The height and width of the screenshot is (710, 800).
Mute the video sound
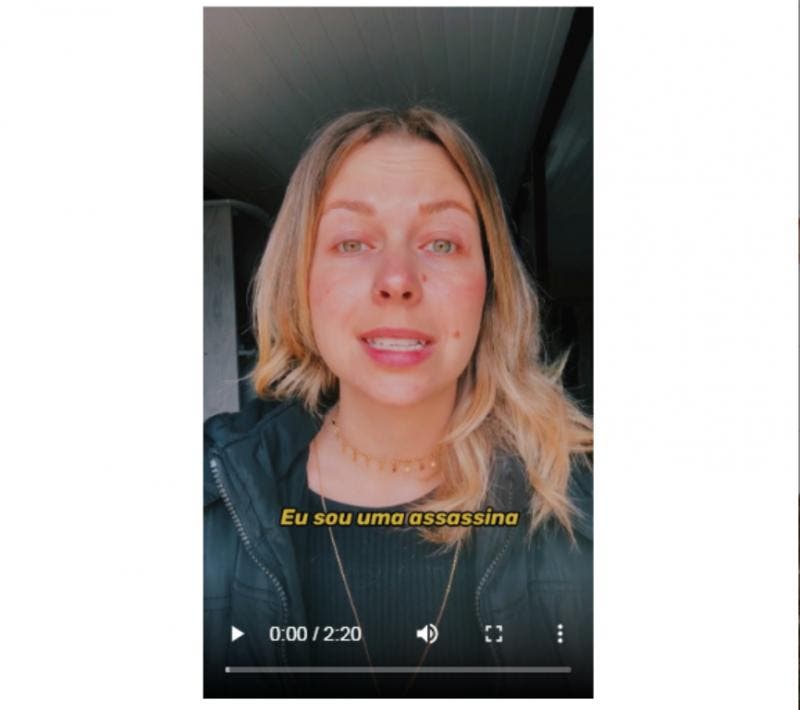(x=427, y=634)
